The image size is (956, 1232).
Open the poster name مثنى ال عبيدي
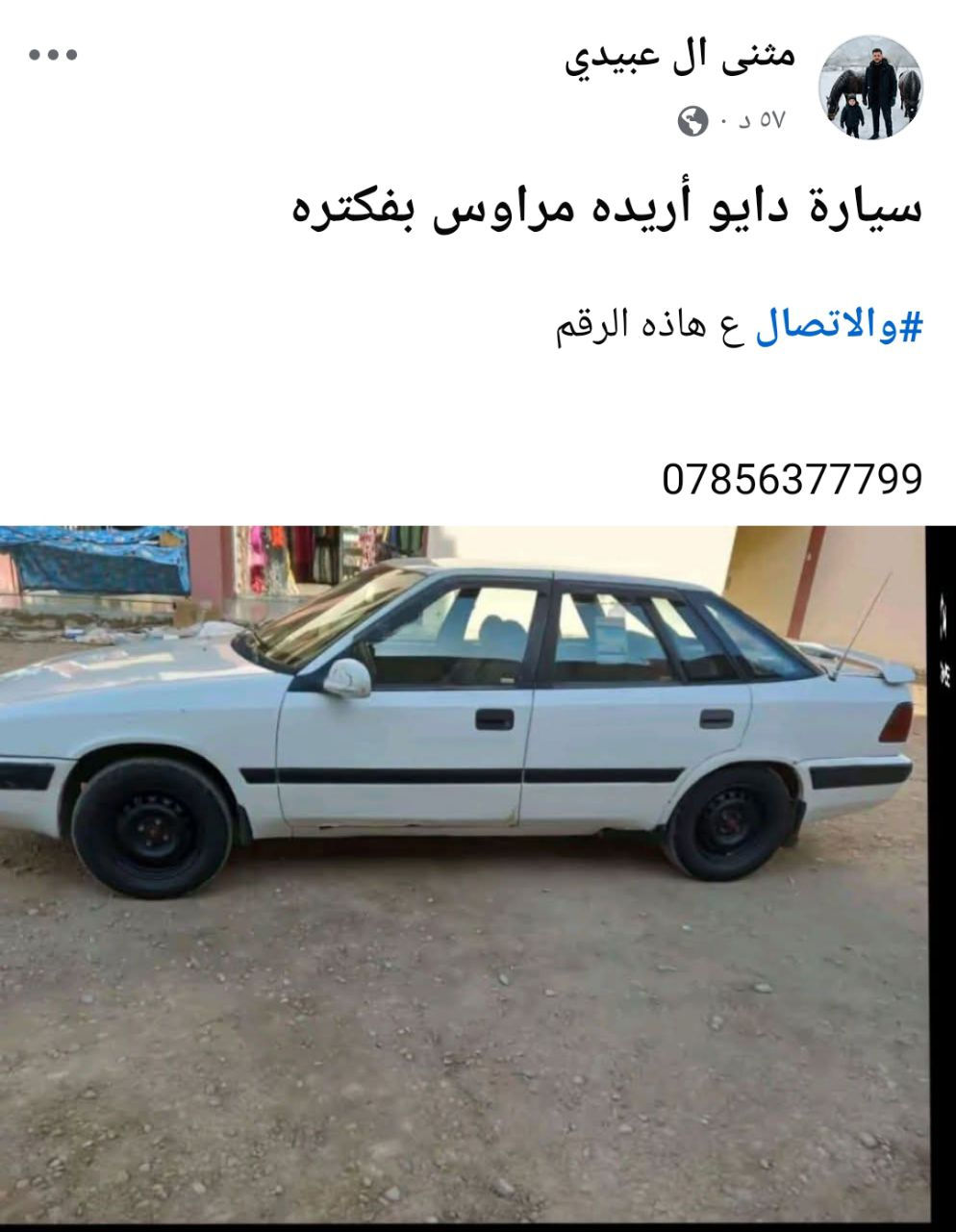point(679,56)
